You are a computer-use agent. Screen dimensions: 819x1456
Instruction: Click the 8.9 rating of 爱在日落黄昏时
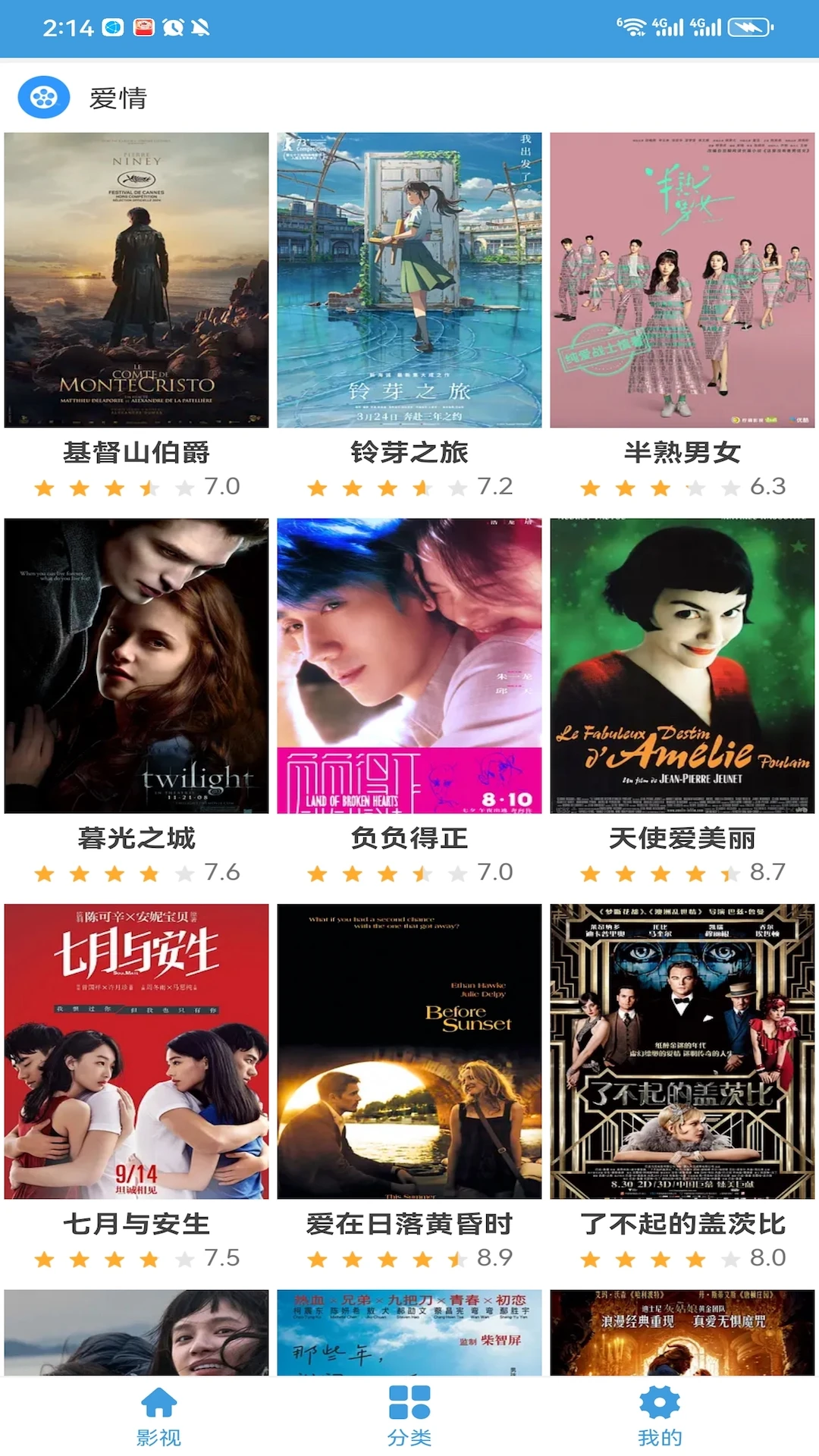494,1258
